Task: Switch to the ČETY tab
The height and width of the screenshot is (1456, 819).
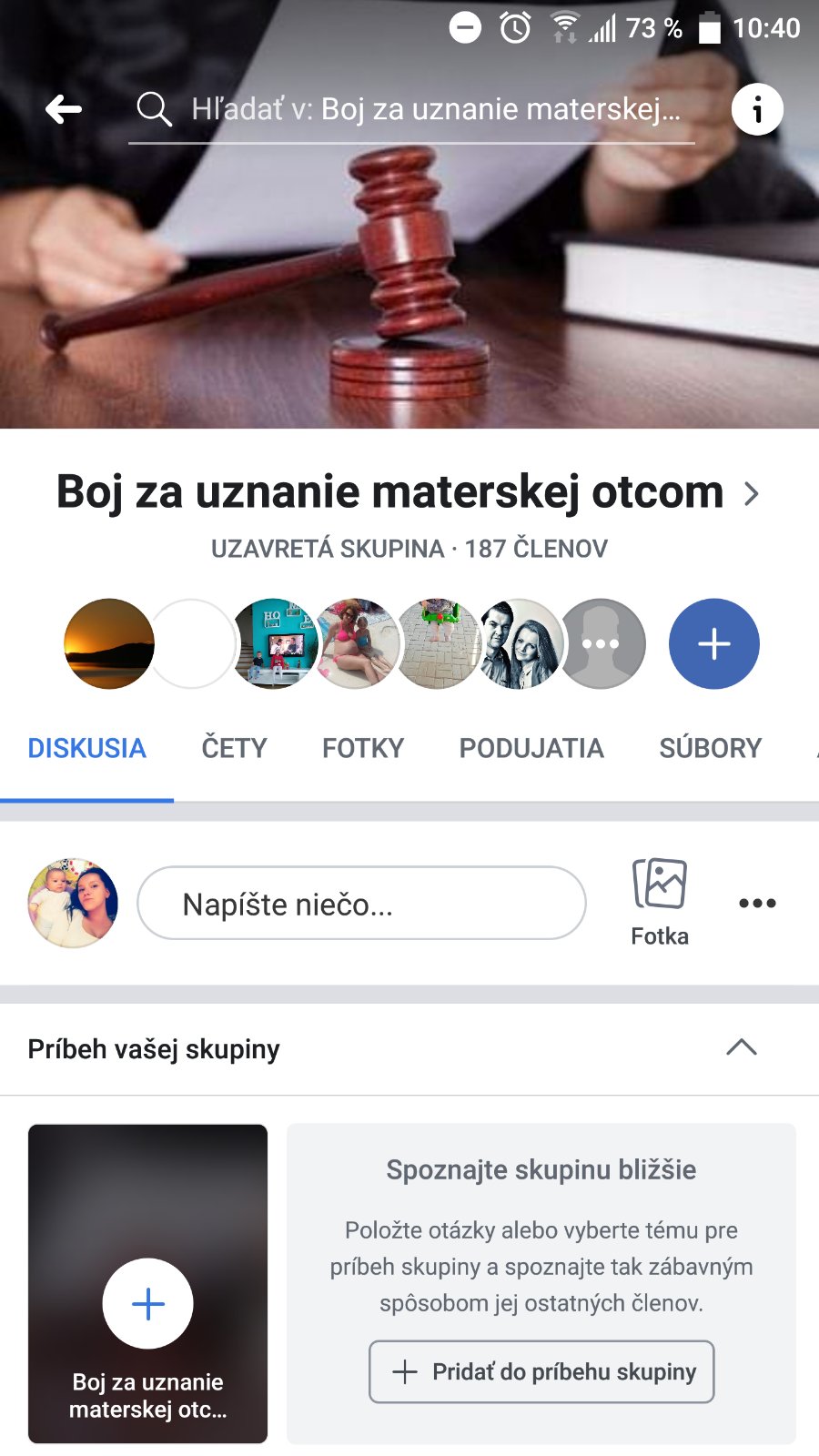Action: (234, 748)
